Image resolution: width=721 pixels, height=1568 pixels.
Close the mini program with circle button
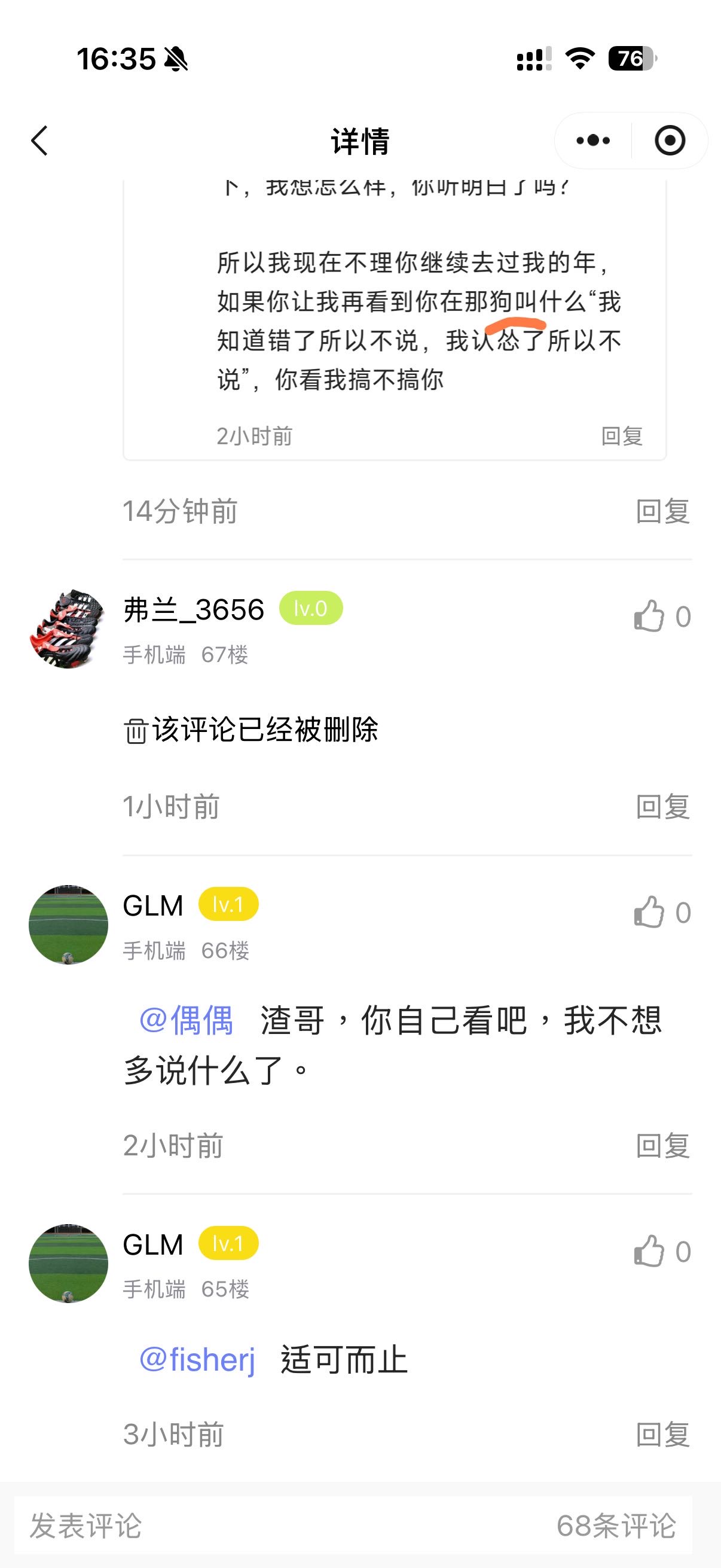pos(670,141)
